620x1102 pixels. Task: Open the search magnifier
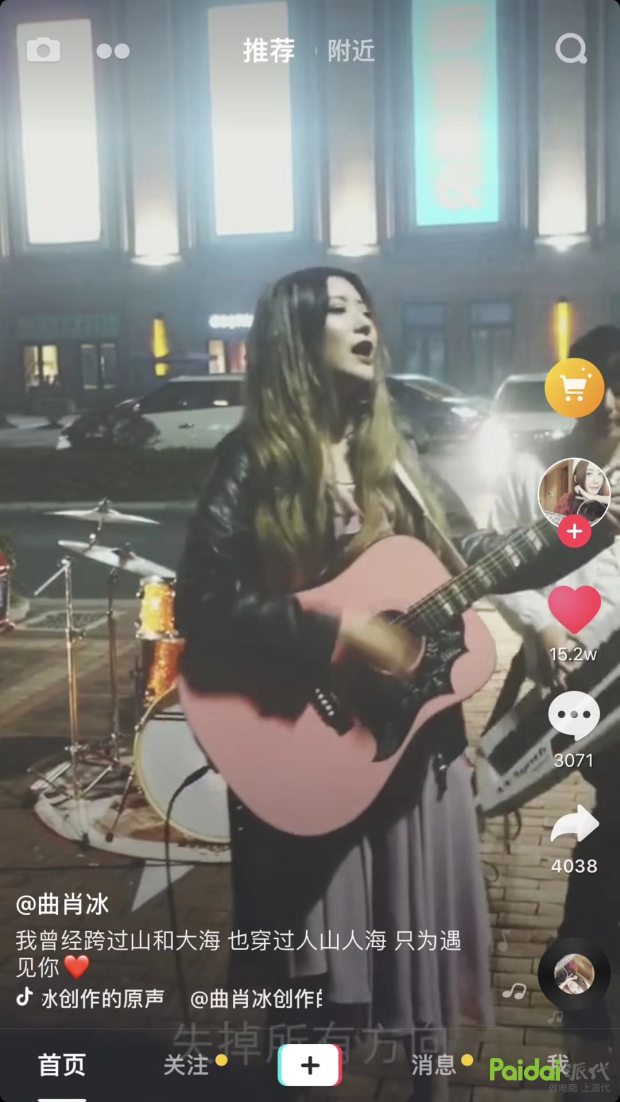(x=571, y=49)
